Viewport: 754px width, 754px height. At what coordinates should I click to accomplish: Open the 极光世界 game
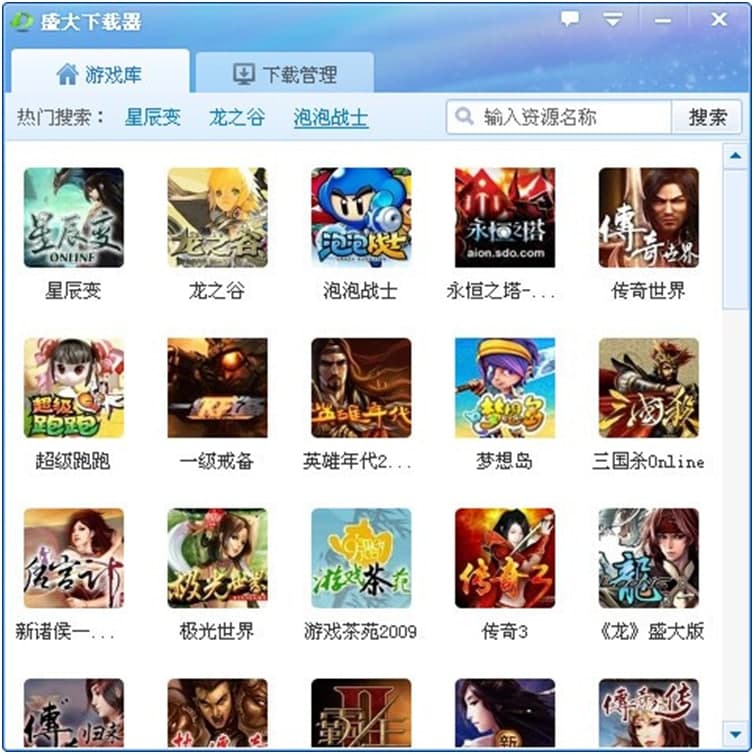tap(217, 558)
